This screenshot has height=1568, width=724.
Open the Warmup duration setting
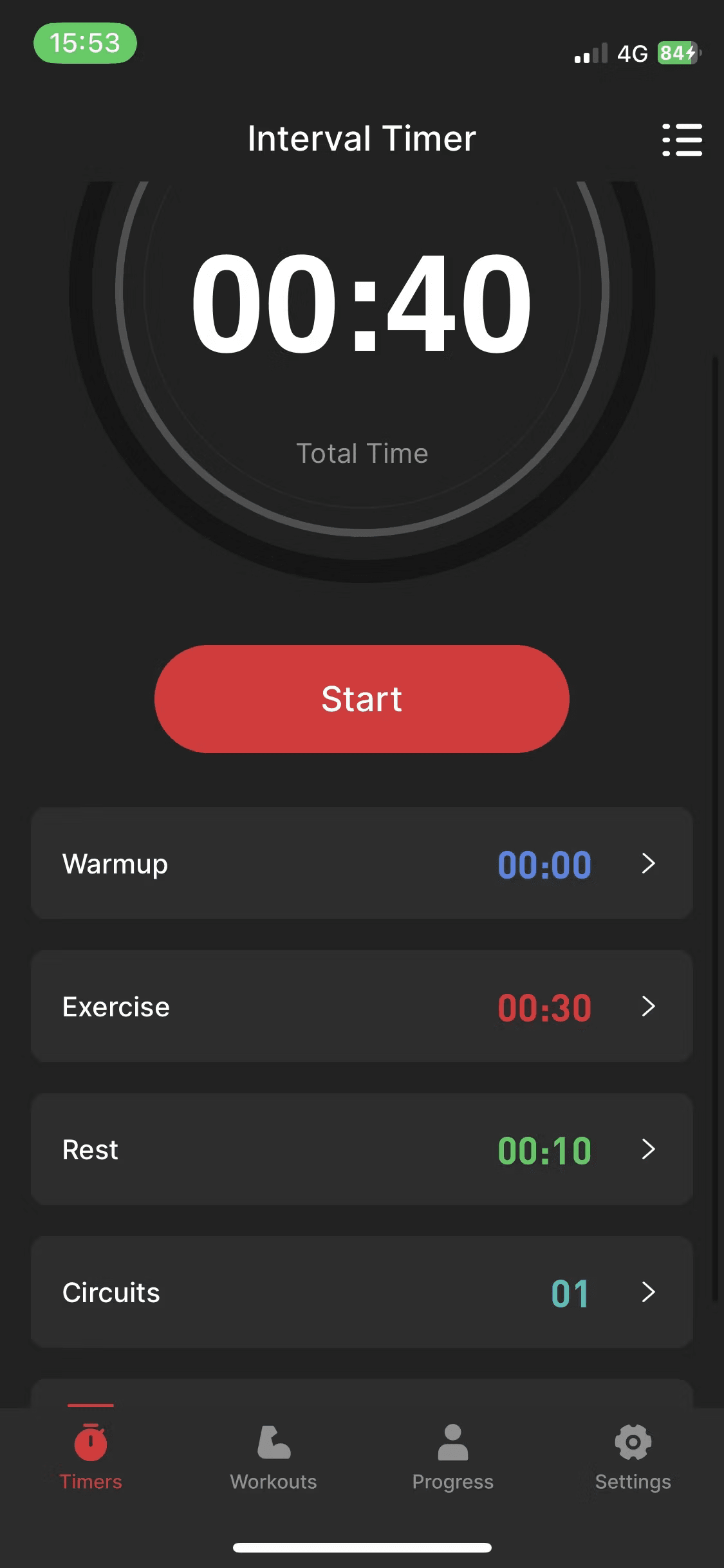[x=362, y=863]
